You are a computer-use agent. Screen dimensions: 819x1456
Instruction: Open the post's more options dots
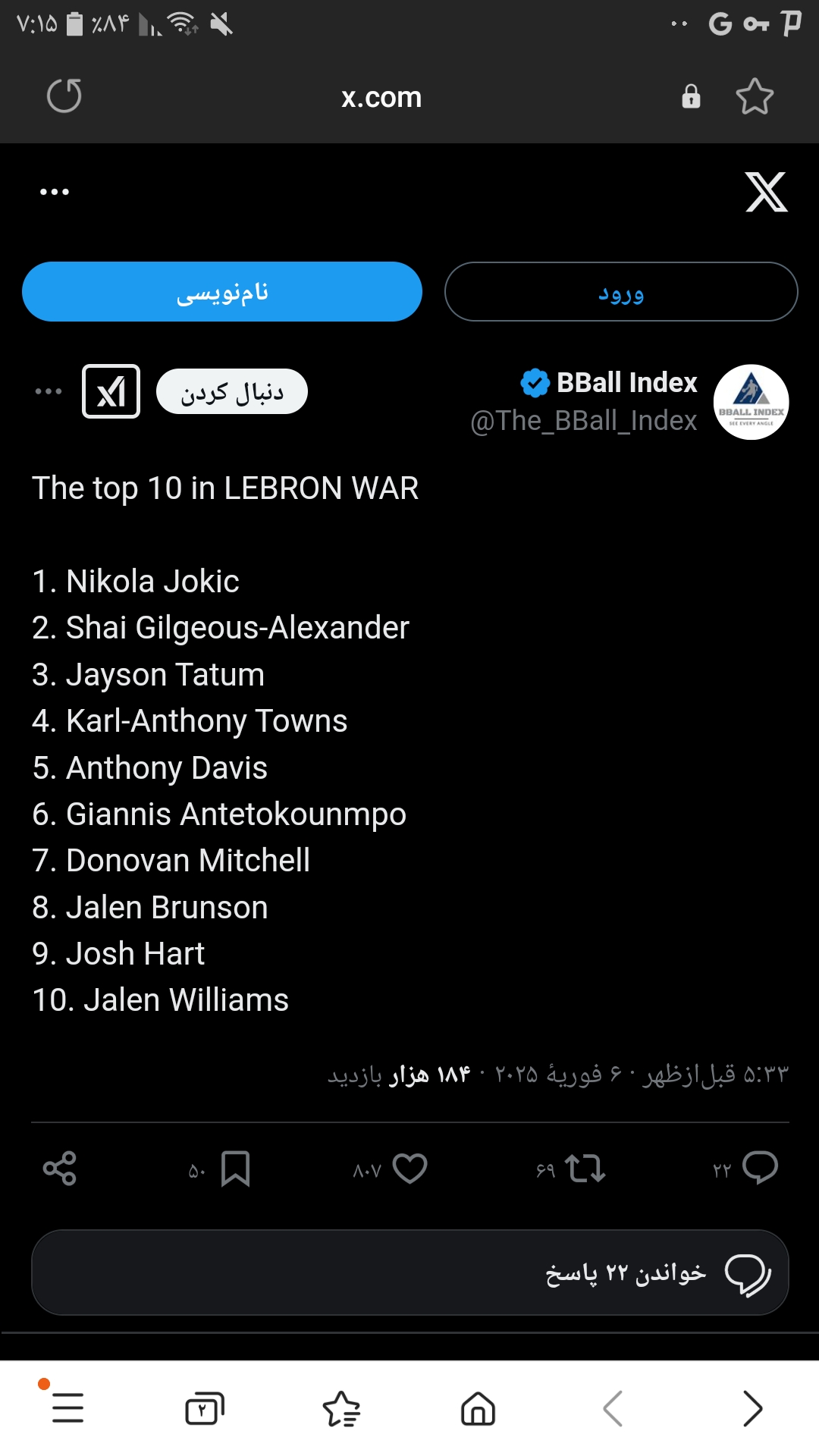pos(49,392)
